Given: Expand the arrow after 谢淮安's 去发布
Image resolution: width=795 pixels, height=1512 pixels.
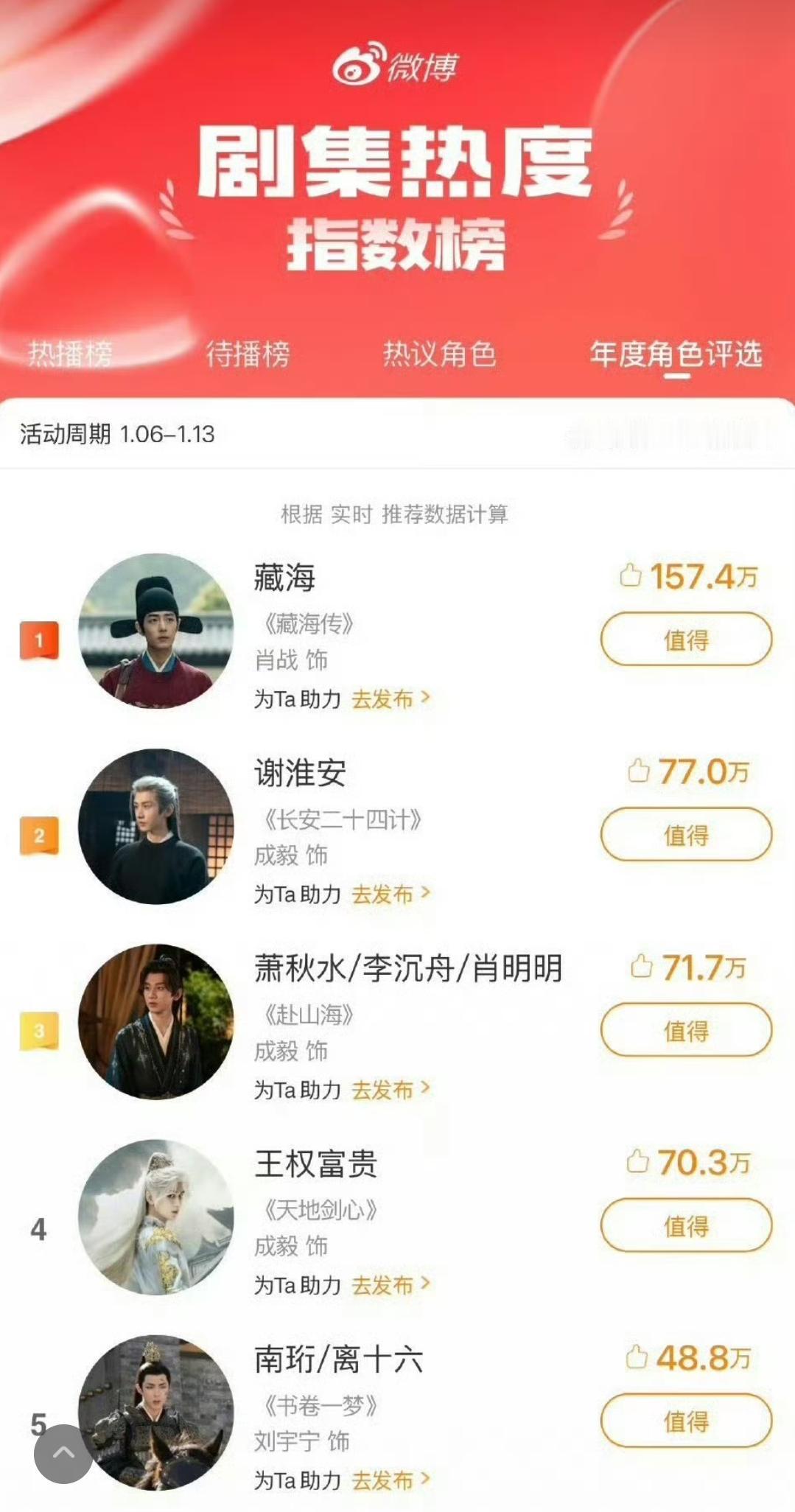Looking at the screenshot, I should pyautogui.click(x=425, y=895).
